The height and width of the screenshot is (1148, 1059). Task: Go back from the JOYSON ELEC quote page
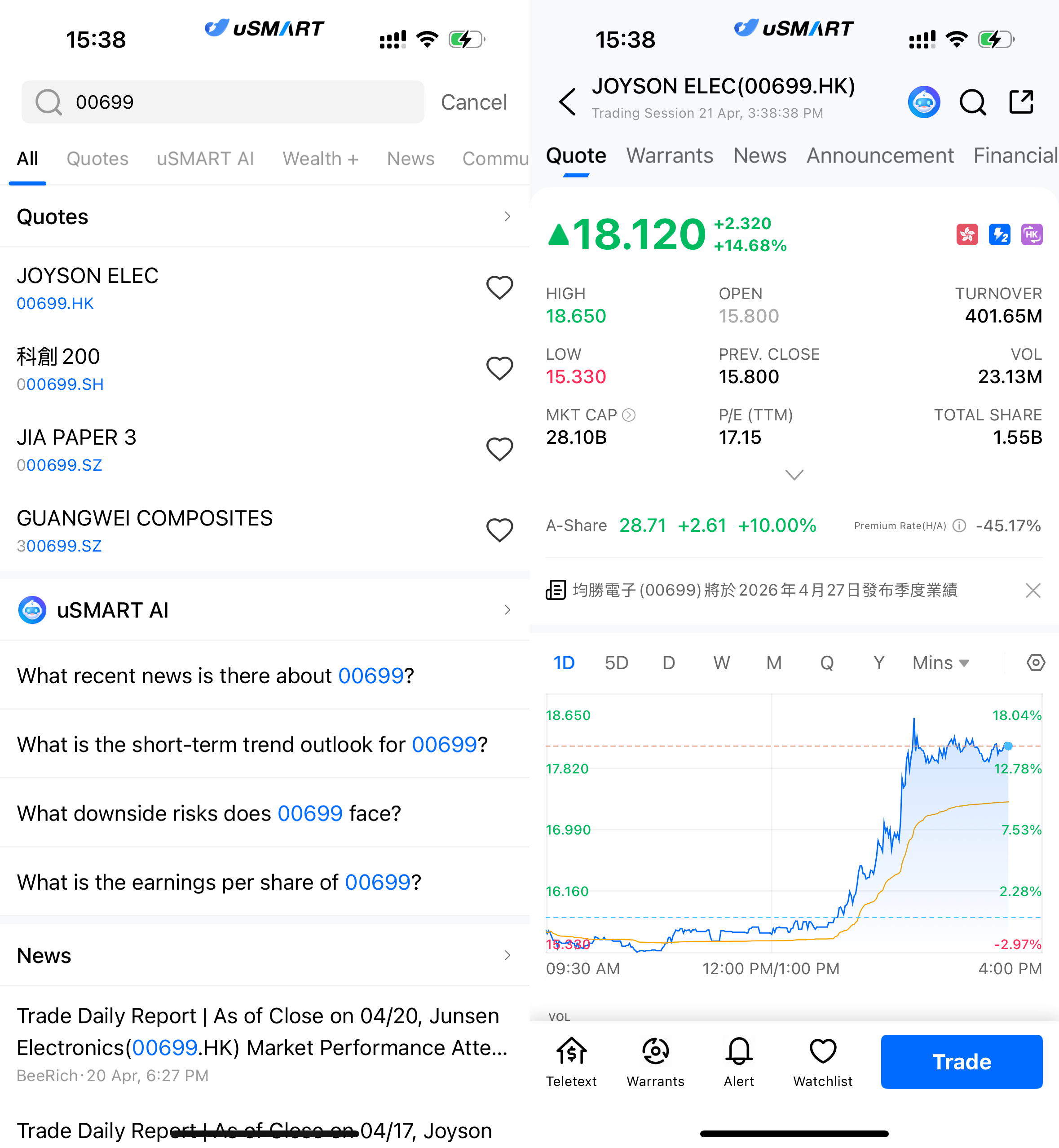(567, 102)
